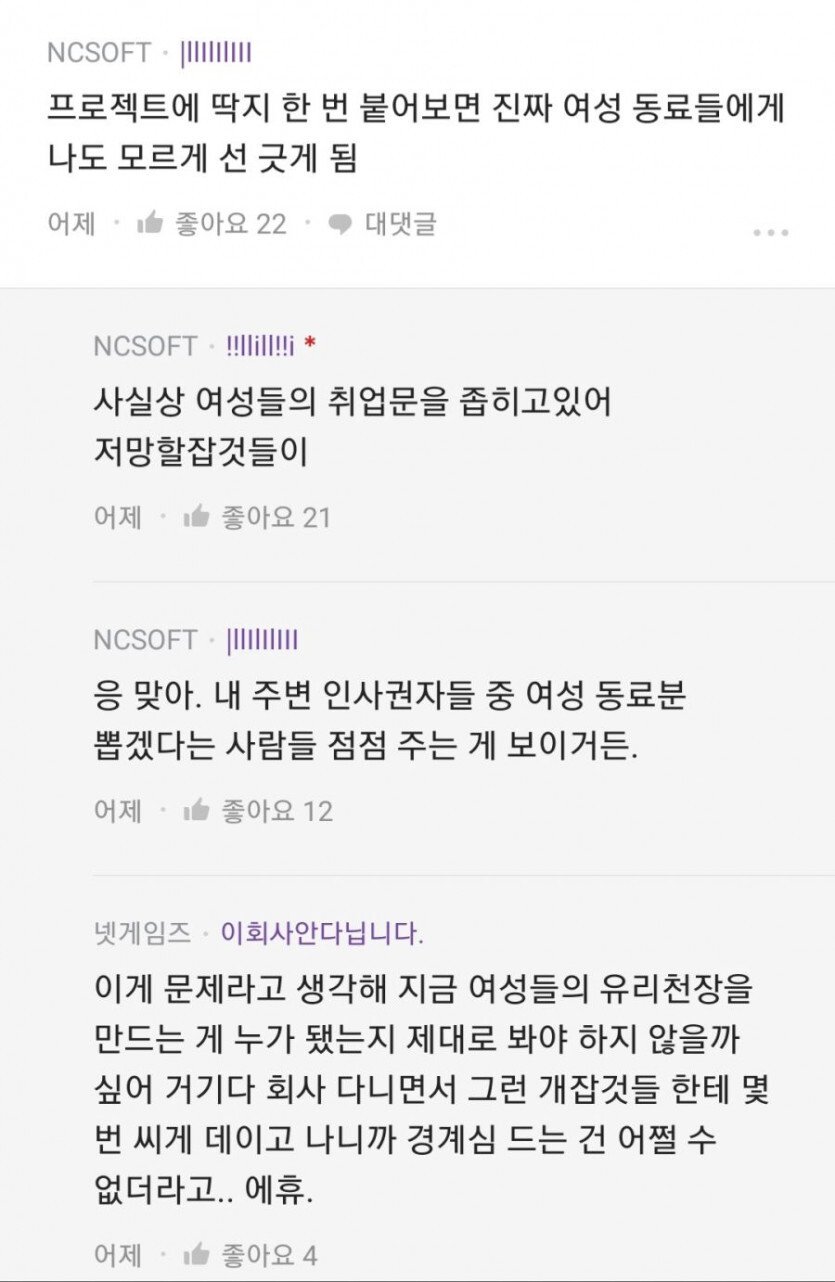Open replies via 대댓글 on top comment
835x1282 pixels.
[383, 224]
